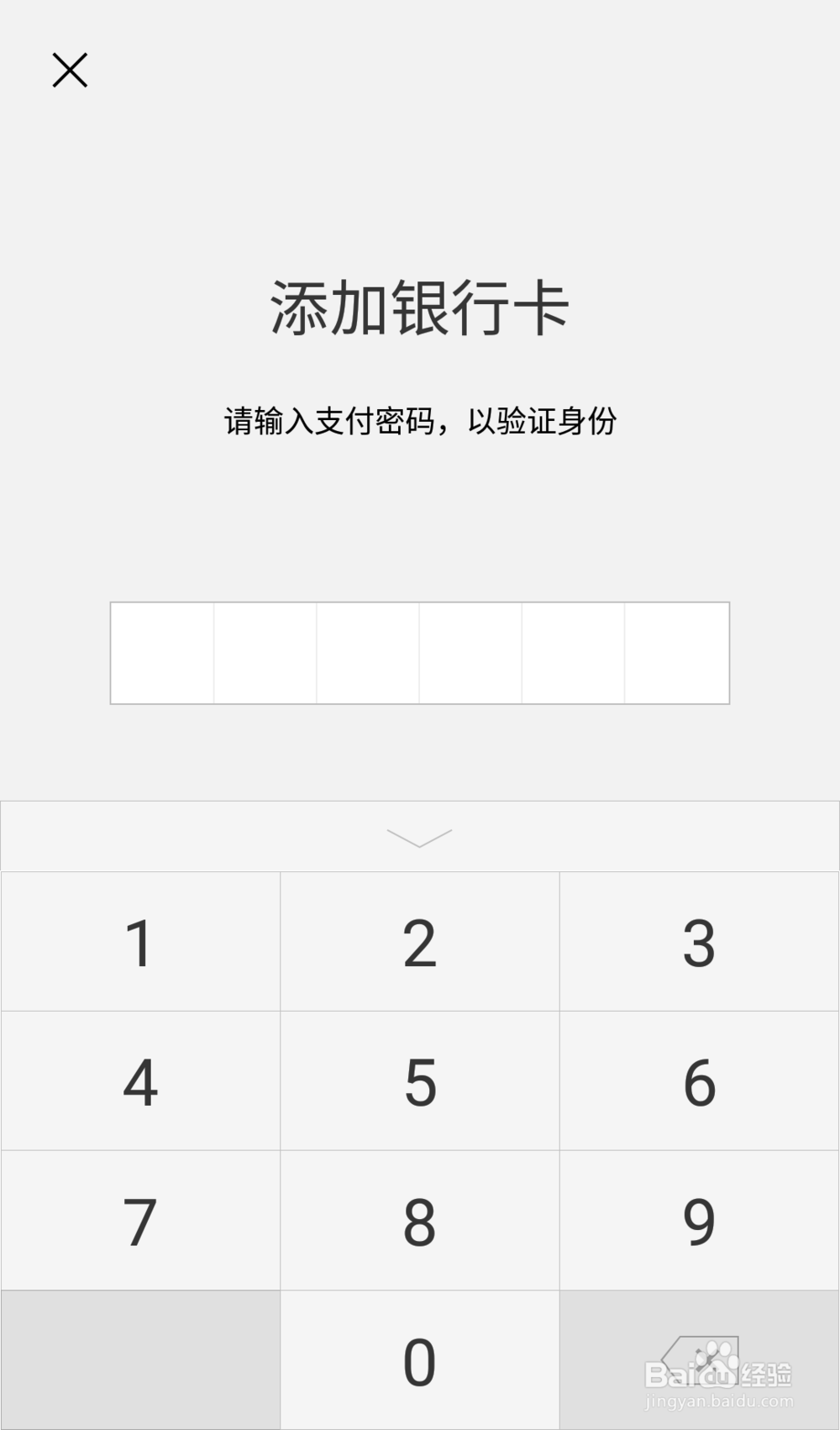Collapse the numeric keypad with the chevron

(x=419, y=836)
